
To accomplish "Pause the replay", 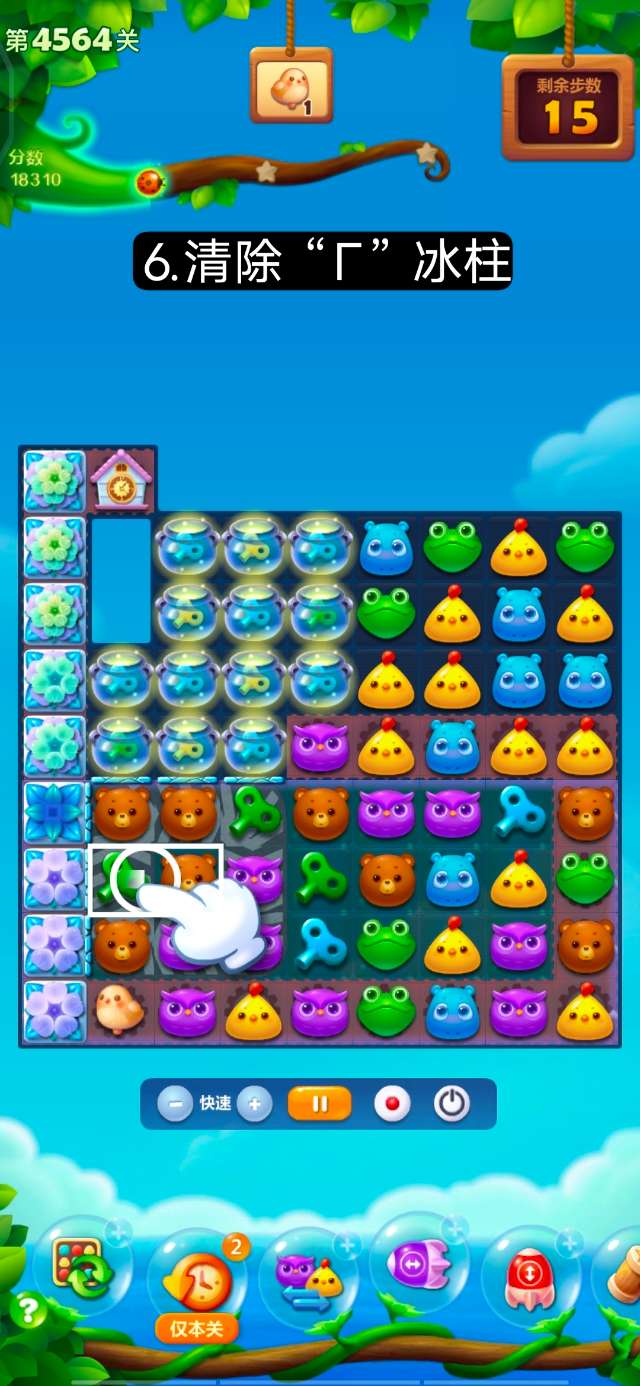I will click(x=320, y=1104).
